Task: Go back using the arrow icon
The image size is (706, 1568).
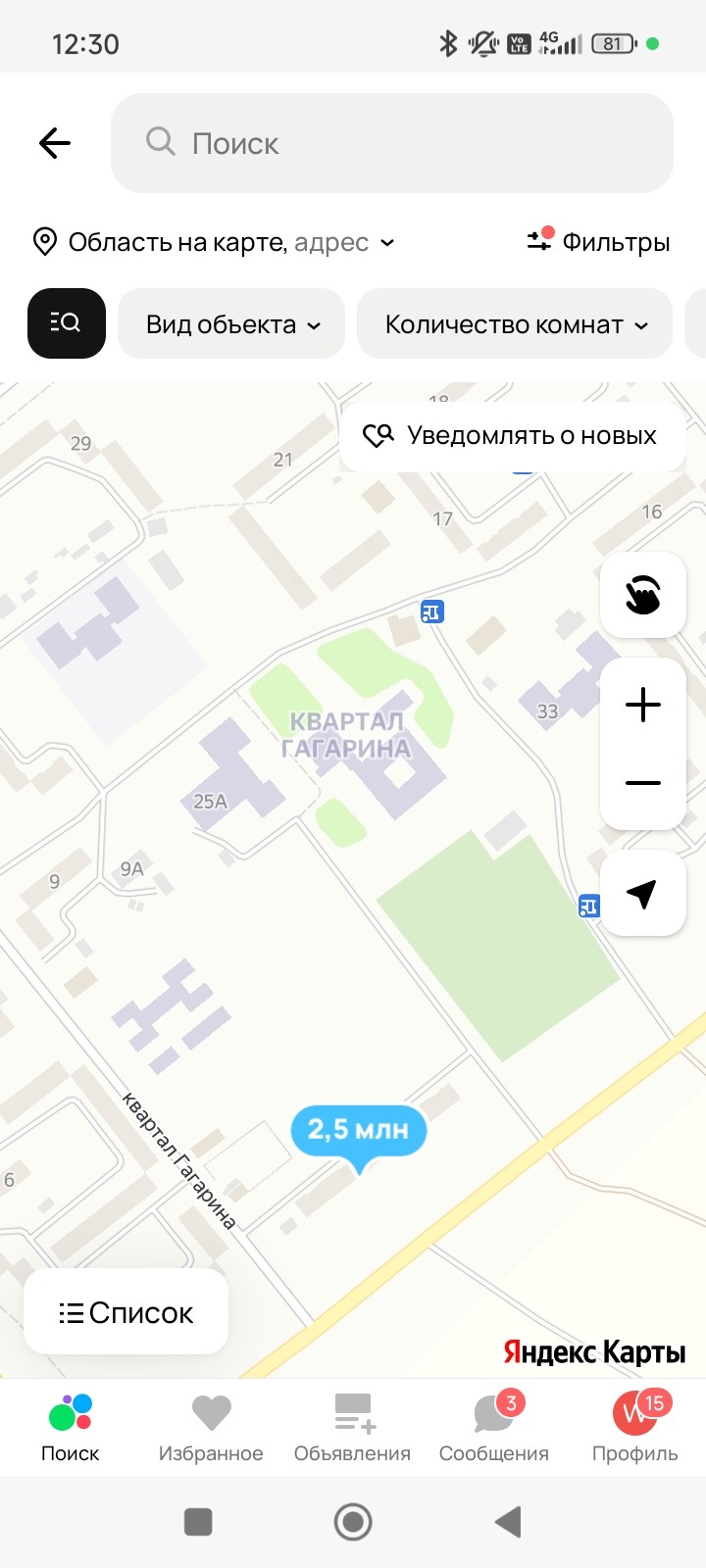Action: (x=55, y=143)
